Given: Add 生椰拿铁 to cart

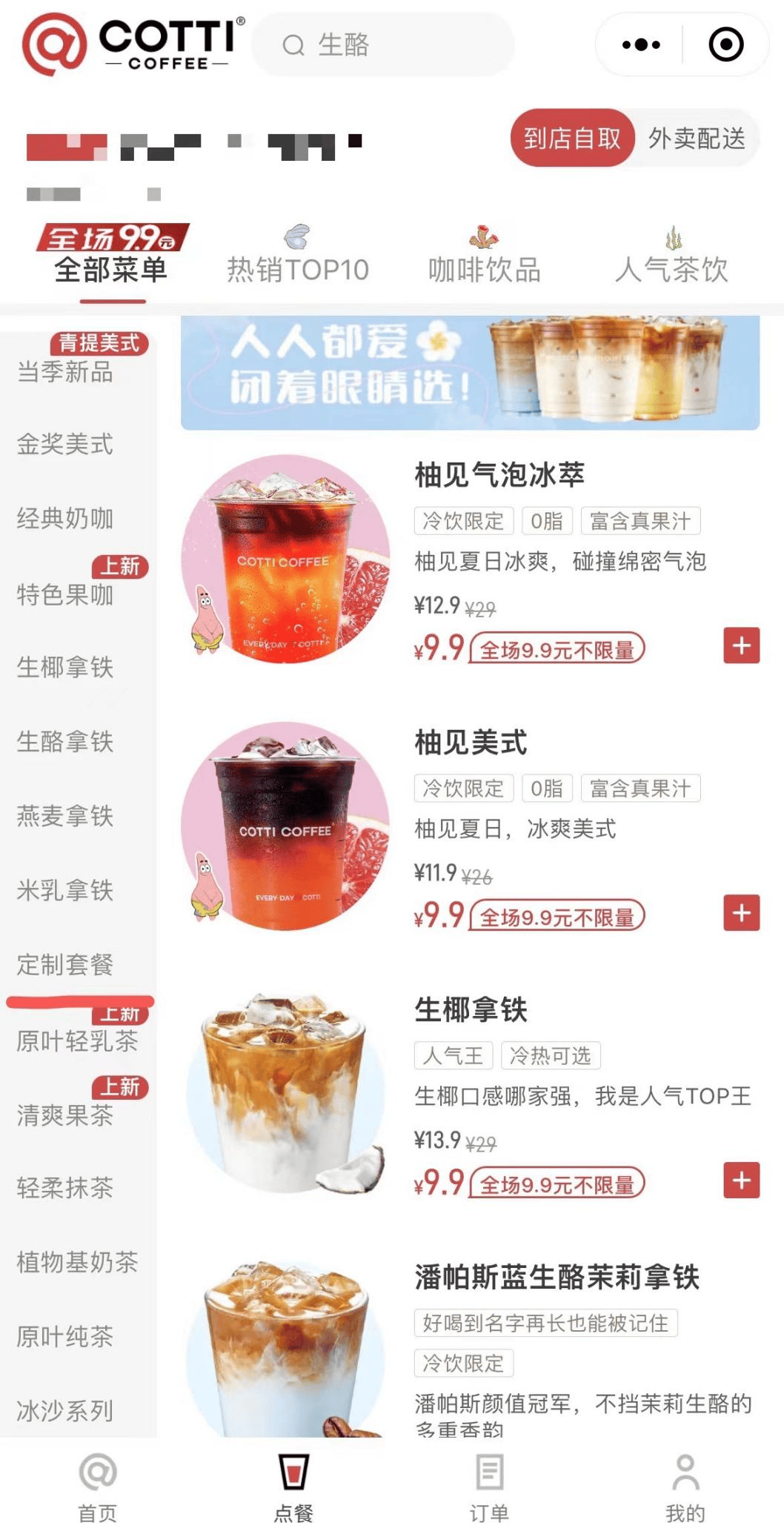Looking at the screenshot, I should coord(741,1180).
